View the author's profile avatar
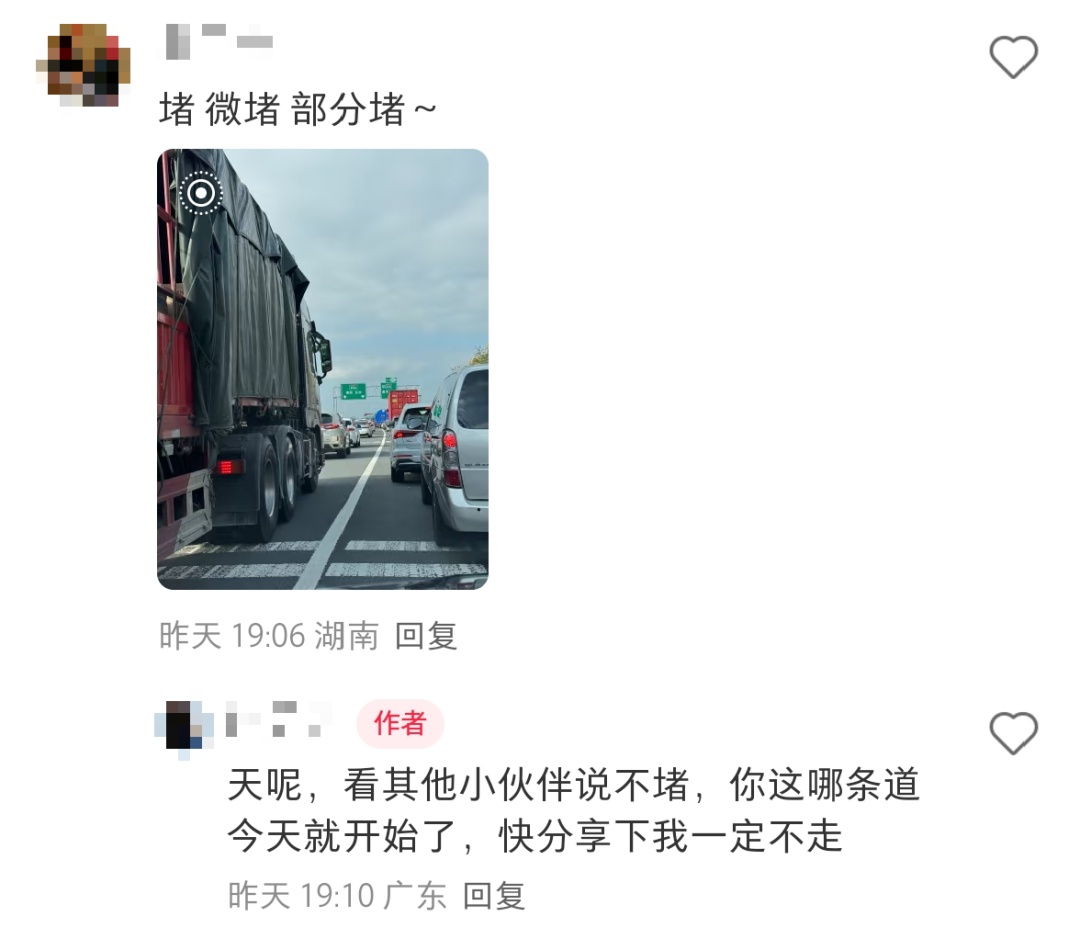The image size is (1080, 939). click(x=185, y=725)
